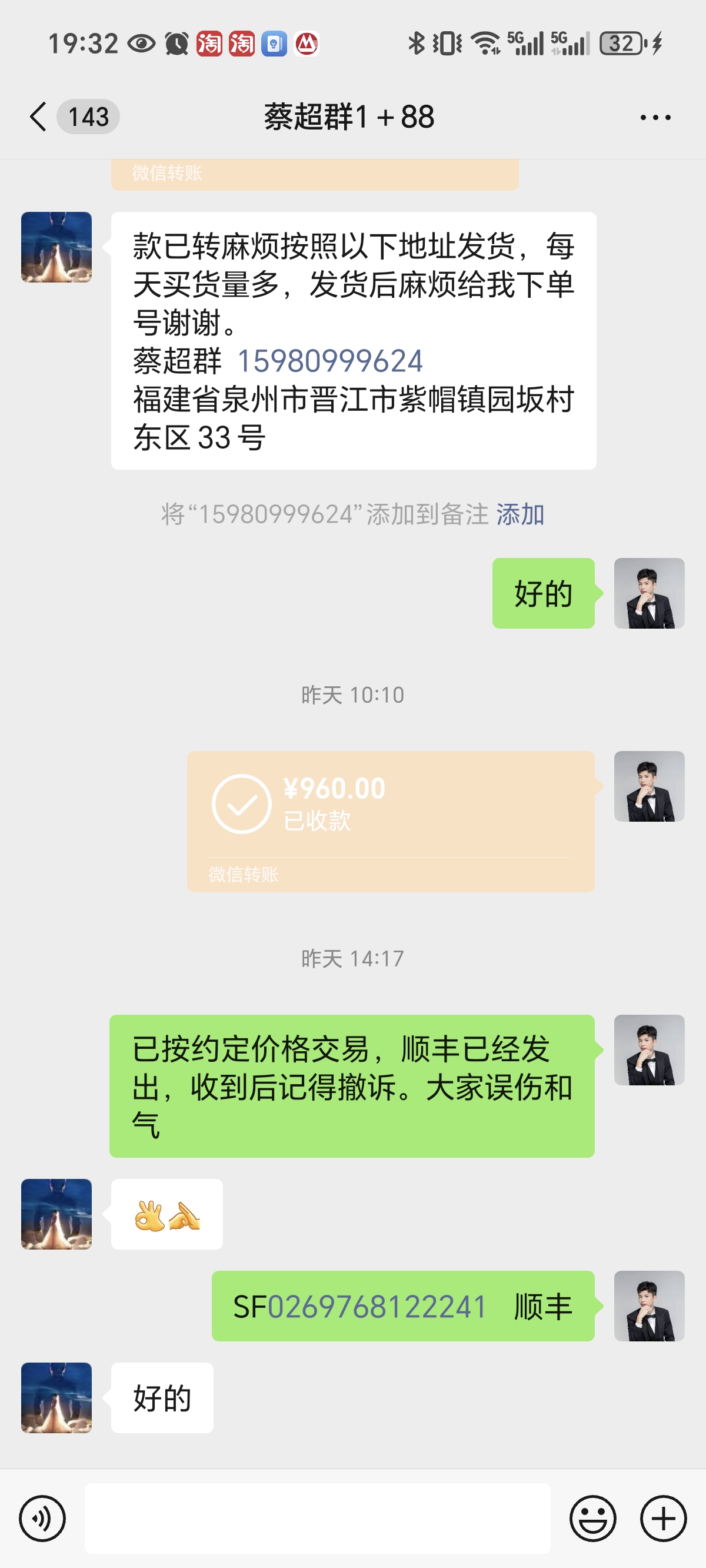
Task: Open the ¥960.00 transfer receipt
Action: 391,821
